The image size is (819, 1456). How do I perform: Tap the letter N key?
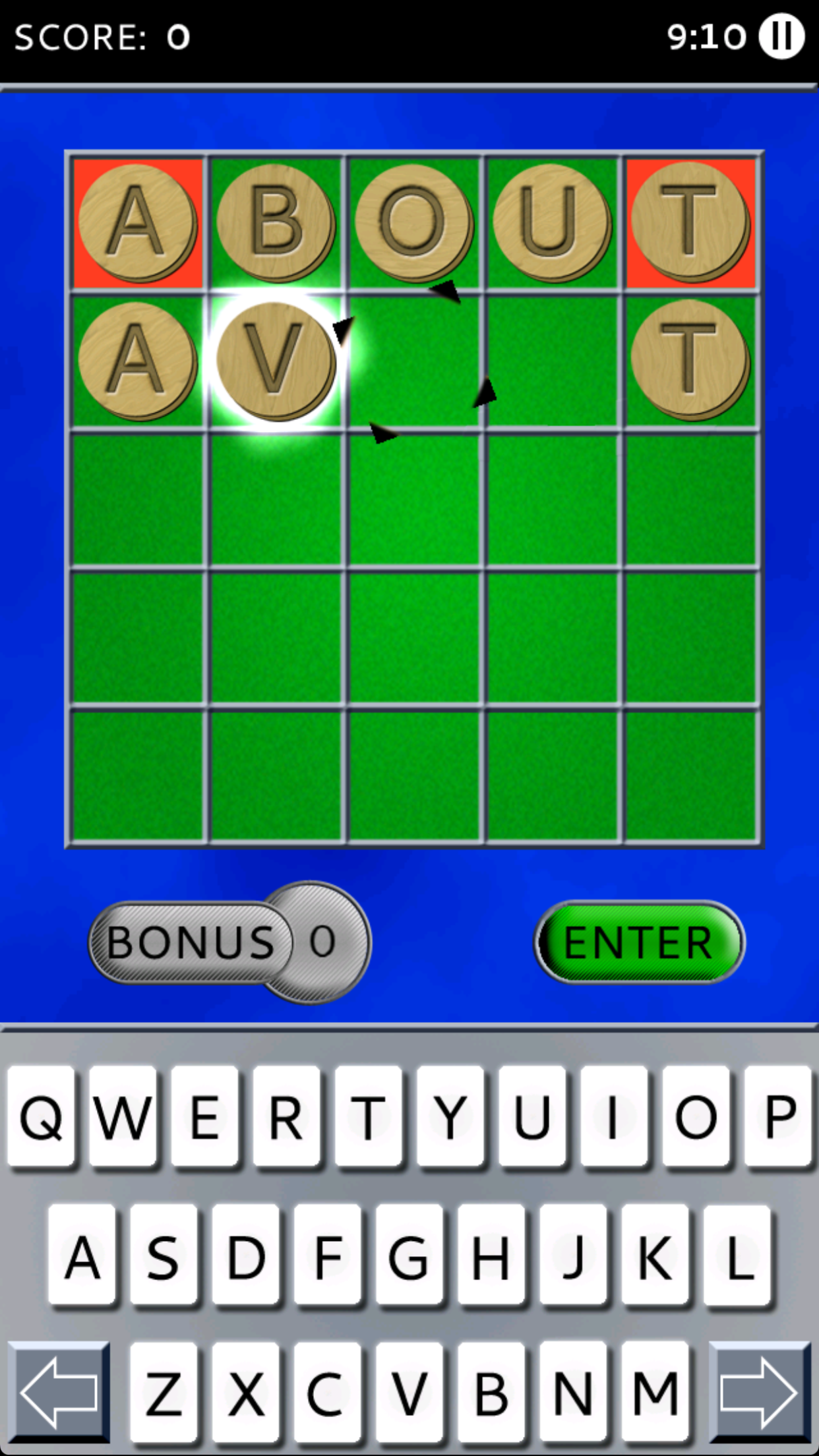point(572,1391)
